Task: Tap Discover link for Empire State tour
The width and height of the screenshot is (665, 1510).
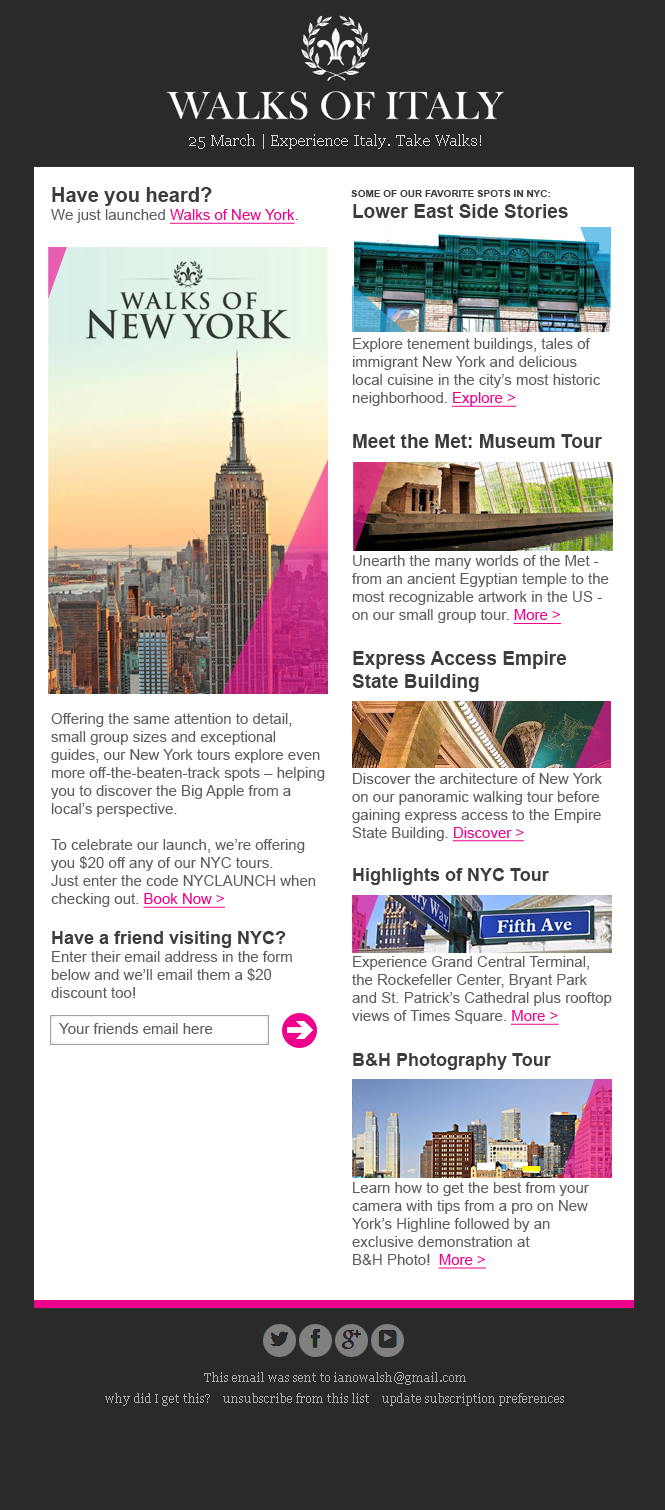Action: tap(488, 833)
